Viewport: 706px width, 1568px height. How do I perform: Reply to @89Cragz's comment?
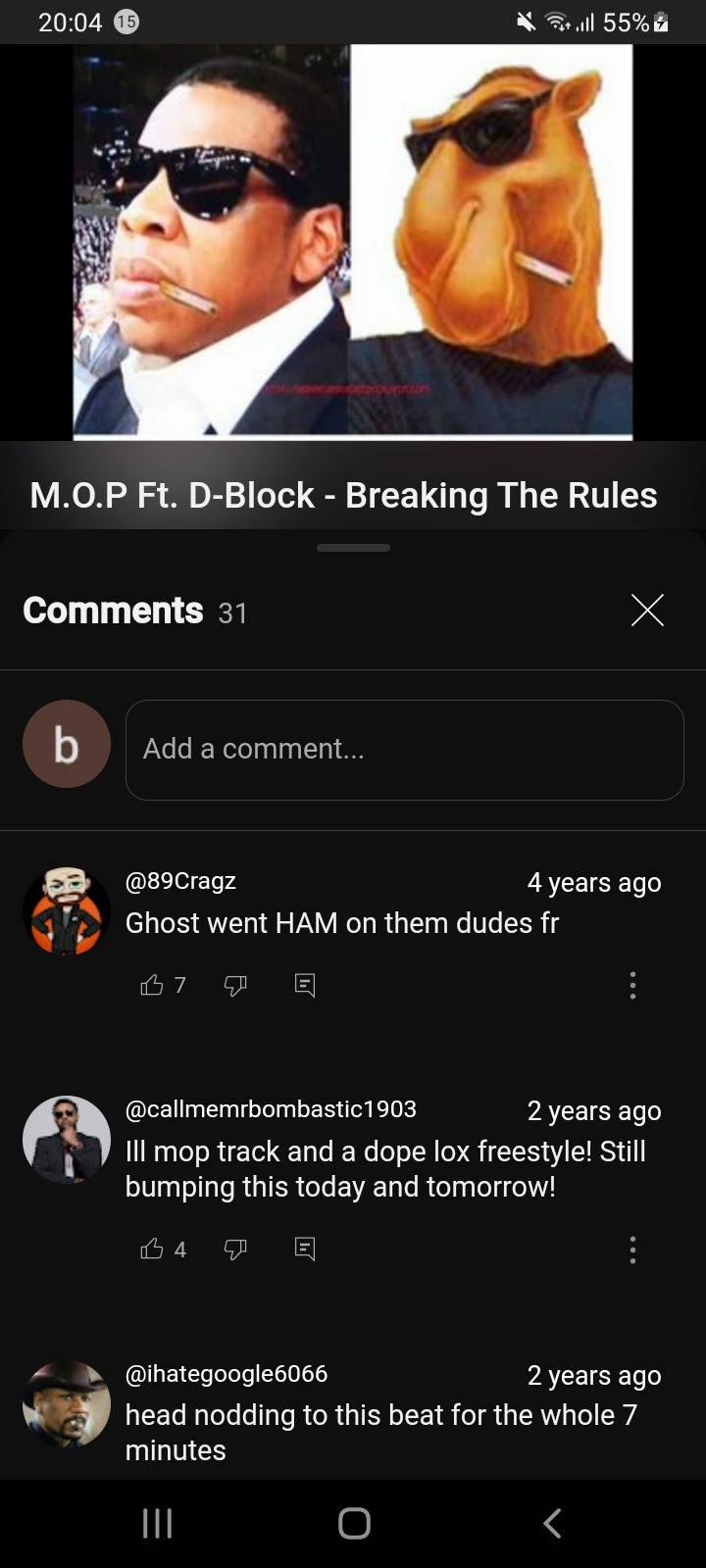305,985
